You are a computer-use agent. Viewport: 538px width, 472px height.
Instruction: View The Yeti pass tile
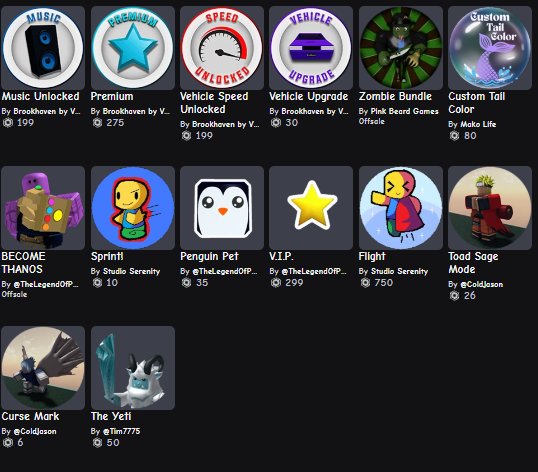[x=133, y=368]
